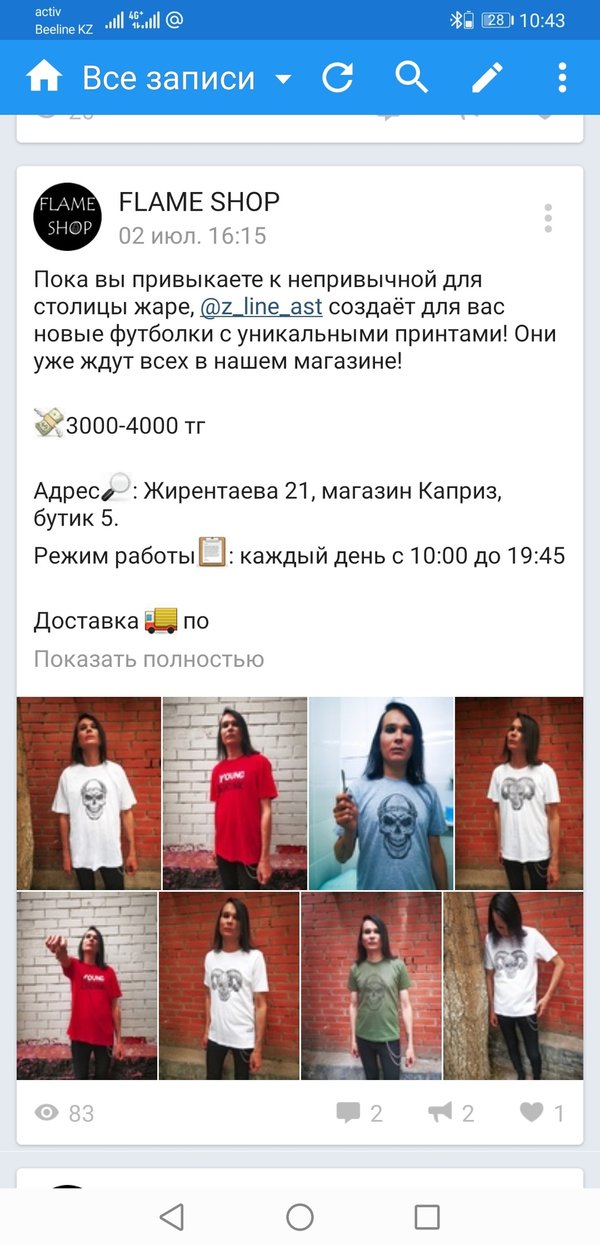Open photo of green t-shirt
The width and height of the screenshot is (600, 1246).
pyautogui.click(x=371, y=986)
